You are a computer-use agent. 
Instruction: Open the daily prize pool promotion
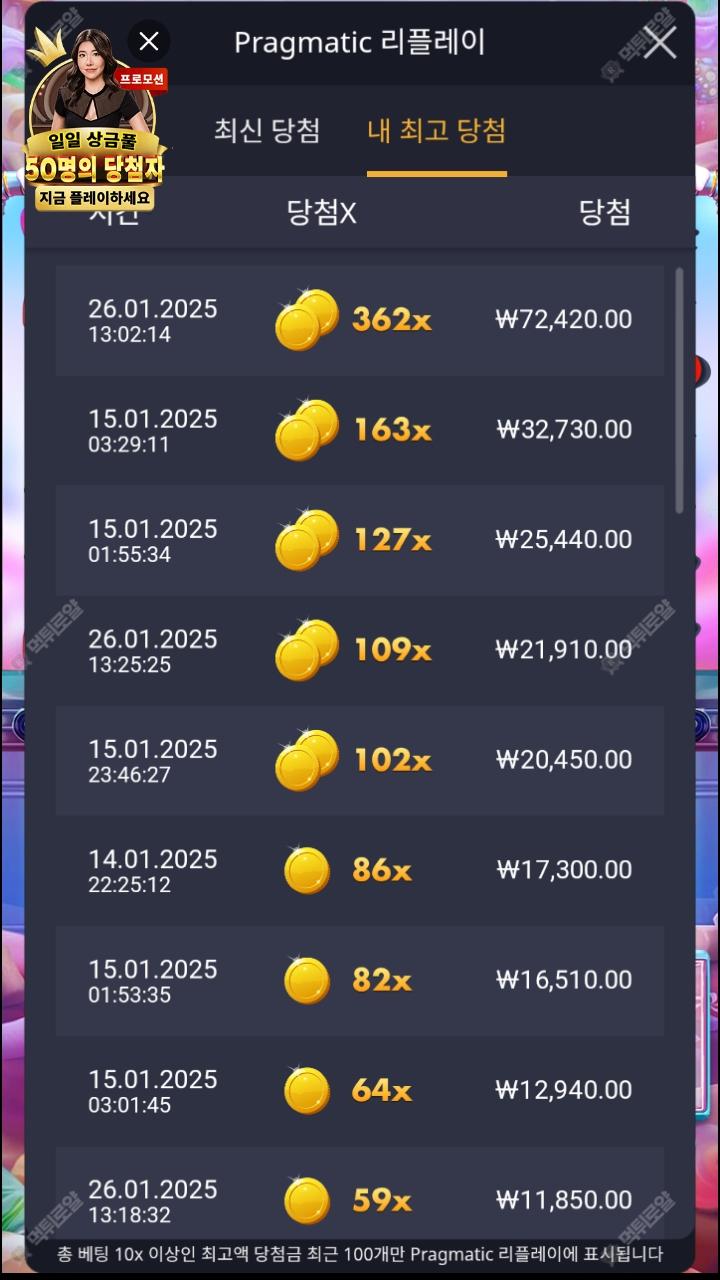[x=95, y=150]
